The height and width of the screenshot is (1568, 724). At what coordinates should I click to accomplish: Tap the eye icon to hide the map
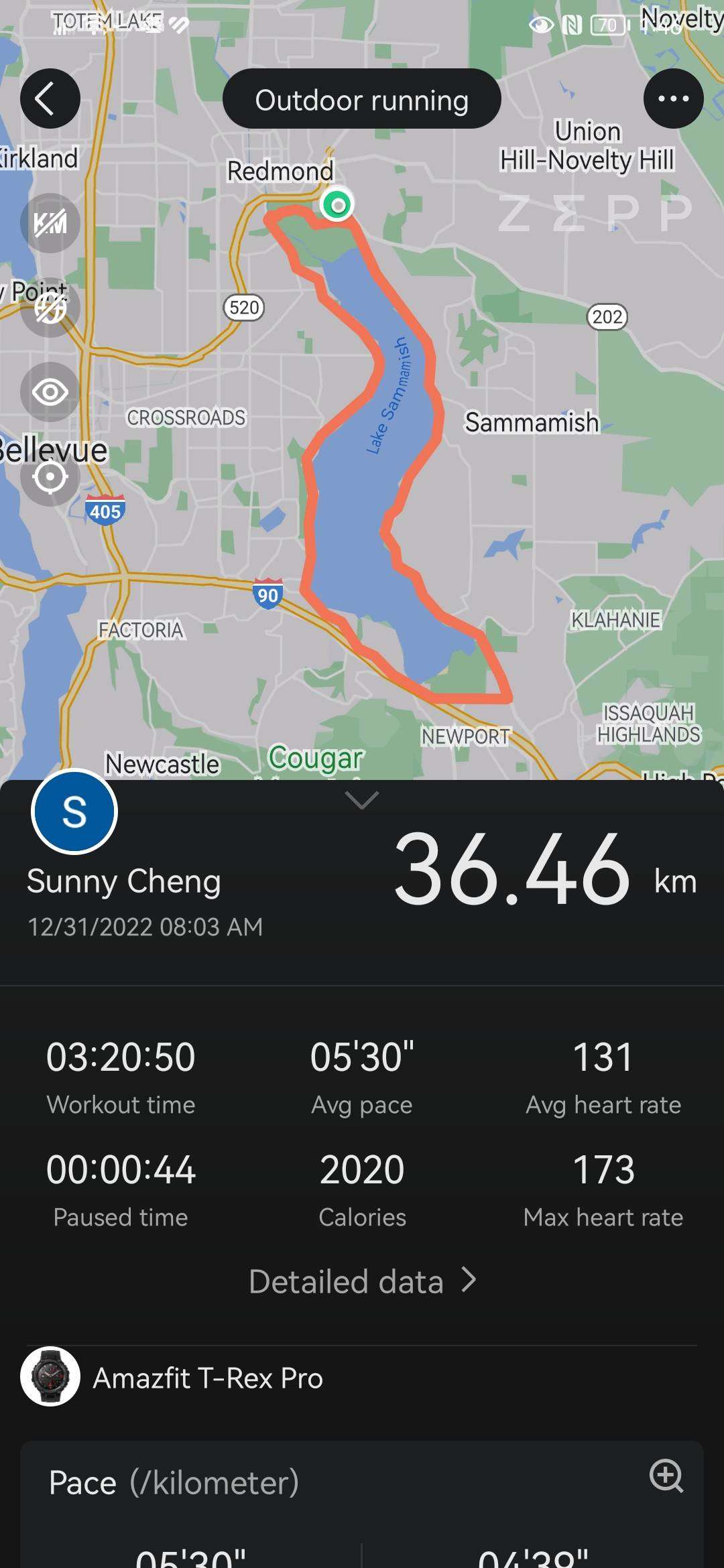(x=50, y=392)
